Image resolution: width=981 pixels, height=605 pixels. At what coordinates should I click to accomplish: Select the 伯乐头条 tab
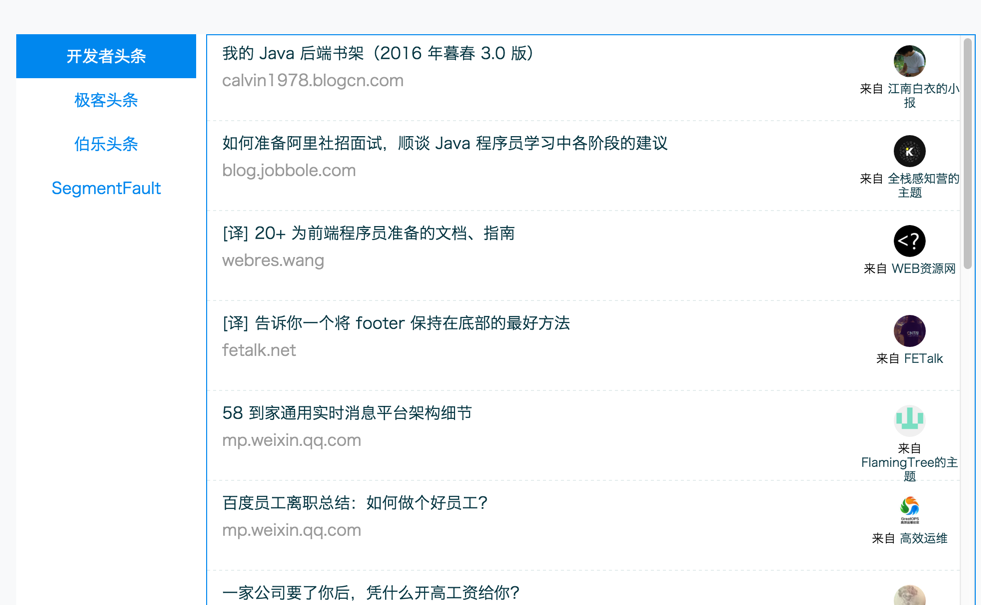[106, 144]
